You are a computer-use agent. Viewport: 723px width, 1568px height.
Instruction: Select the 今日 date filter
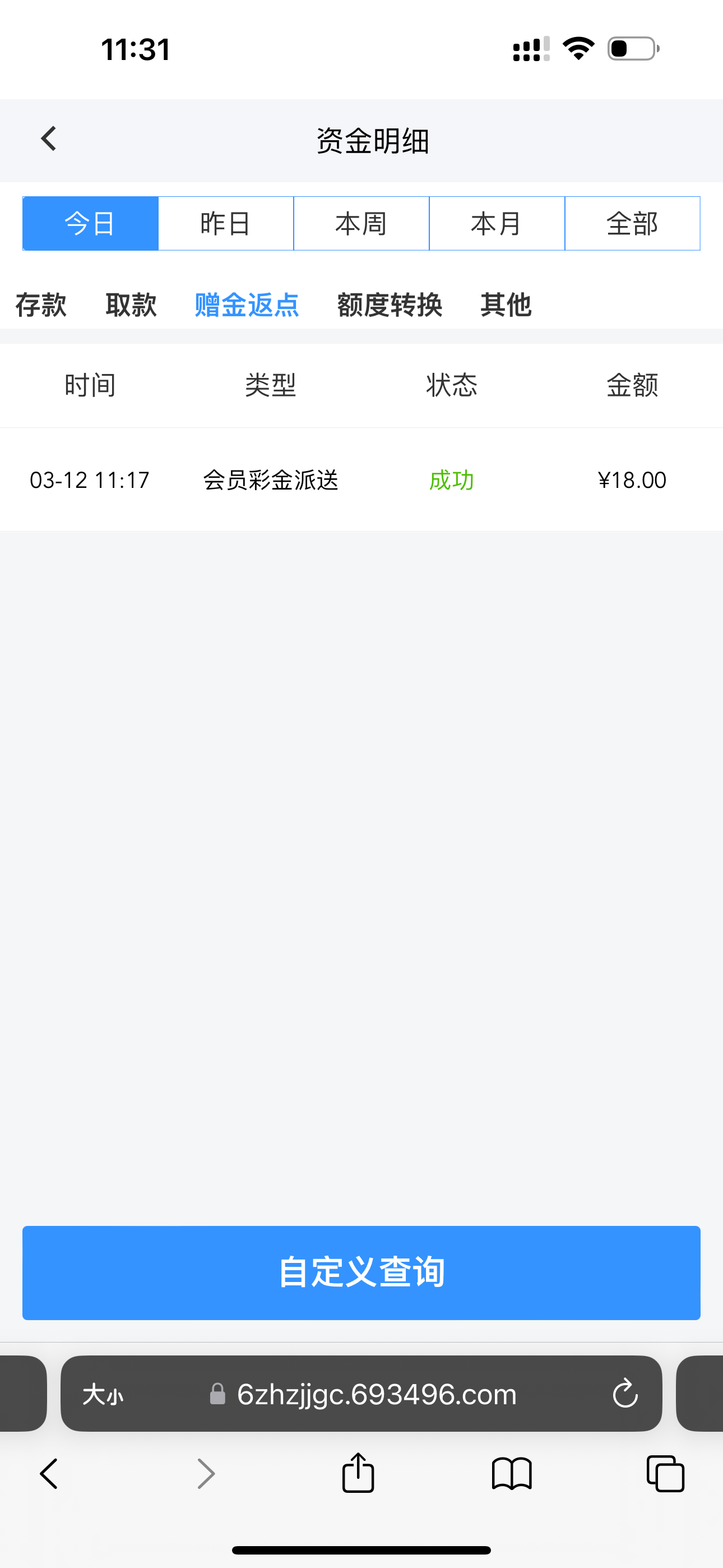(x=90, y=223)
